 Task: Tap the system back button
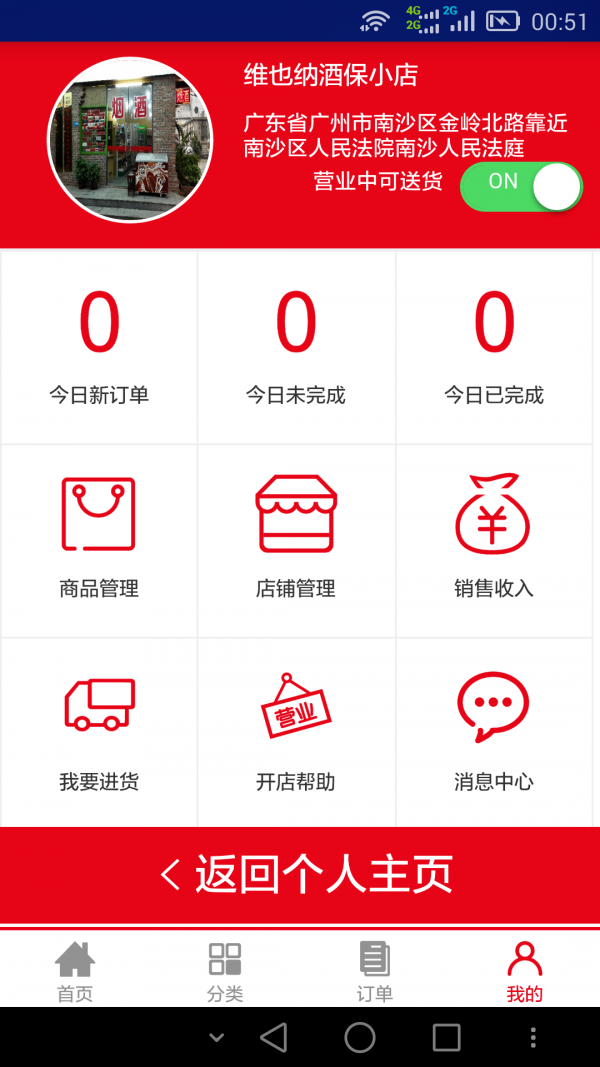[273, 1037]
